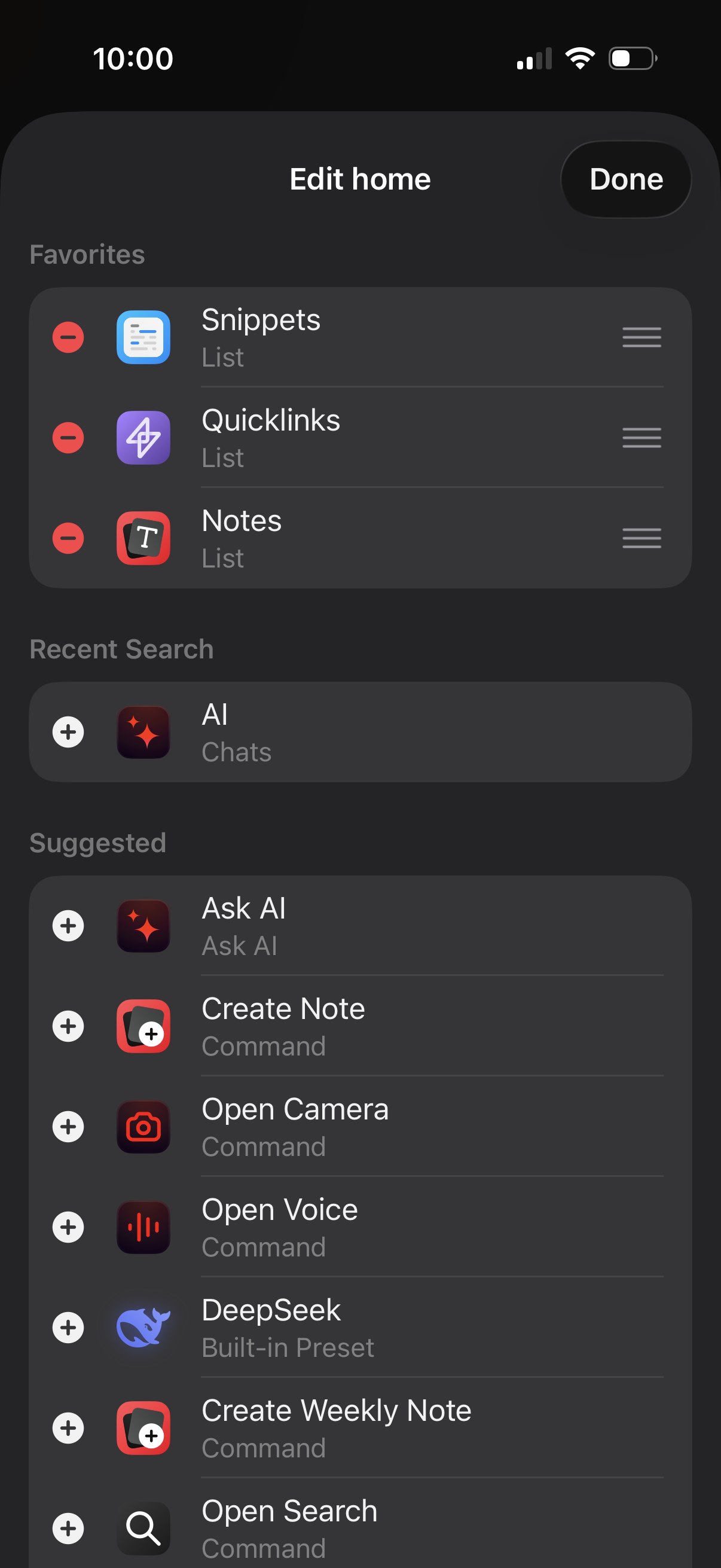The width and height of the screenshot is (721, 1568).
Task: Remove Quicklinks from Favorites
Action: coord(68,438)
